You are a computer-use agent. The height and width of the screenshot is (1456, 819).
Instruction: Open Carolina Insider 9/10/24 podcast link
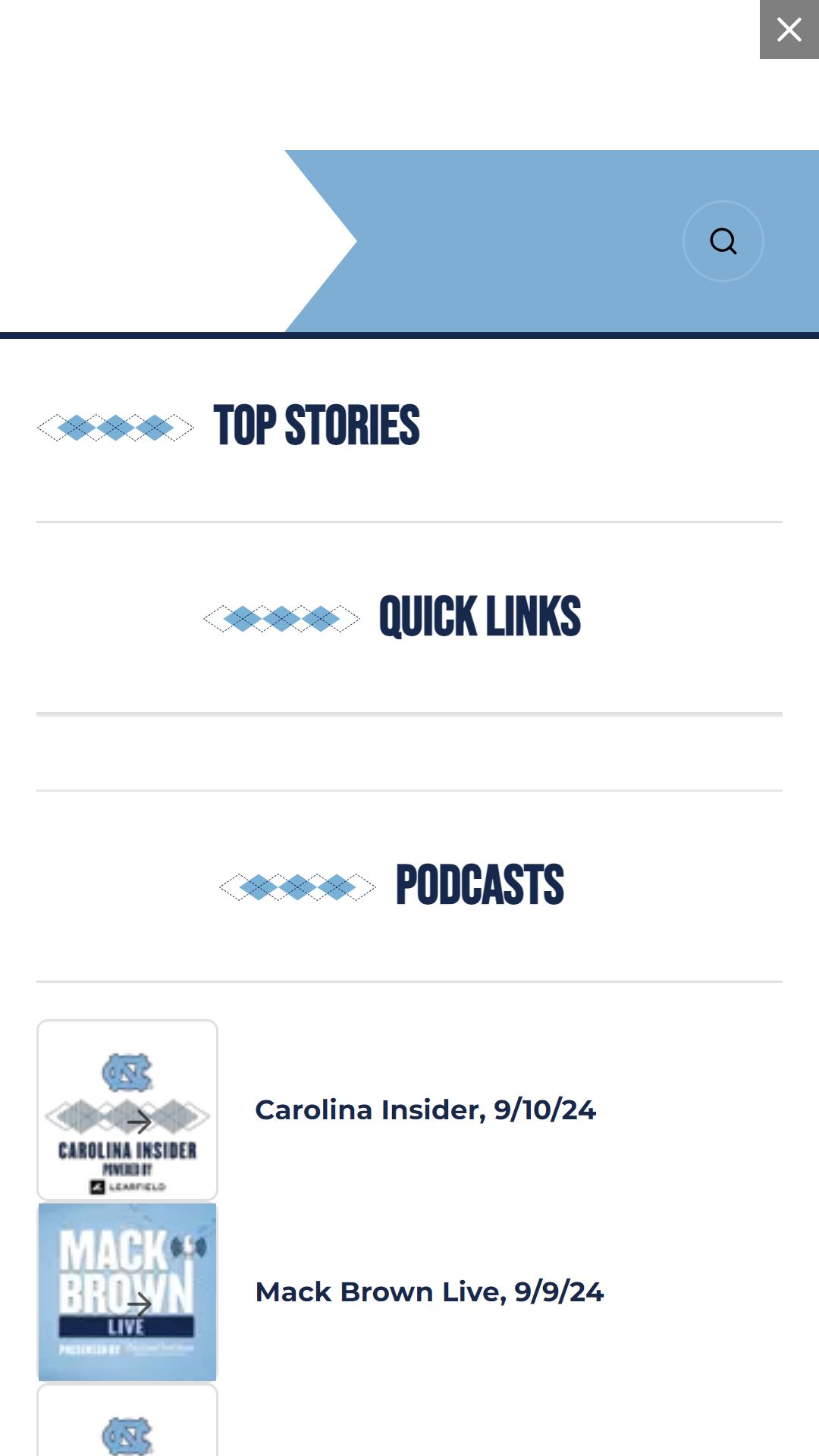(425, 1109)
